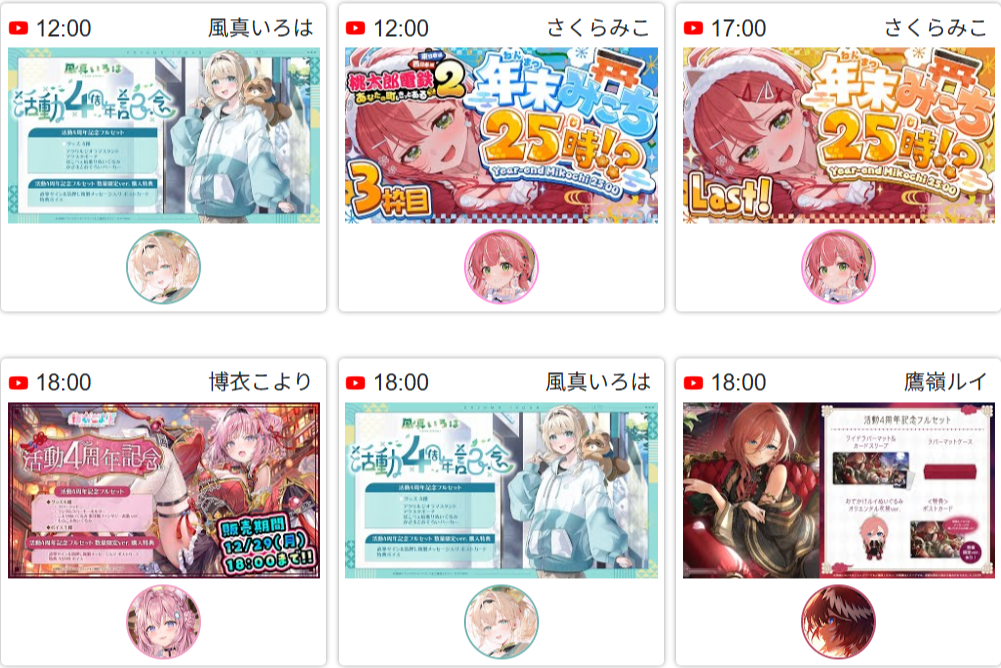Open 風真いろは's 18:00 stream card
Viewport: 1001px width, 668px height.
(501, 490)
